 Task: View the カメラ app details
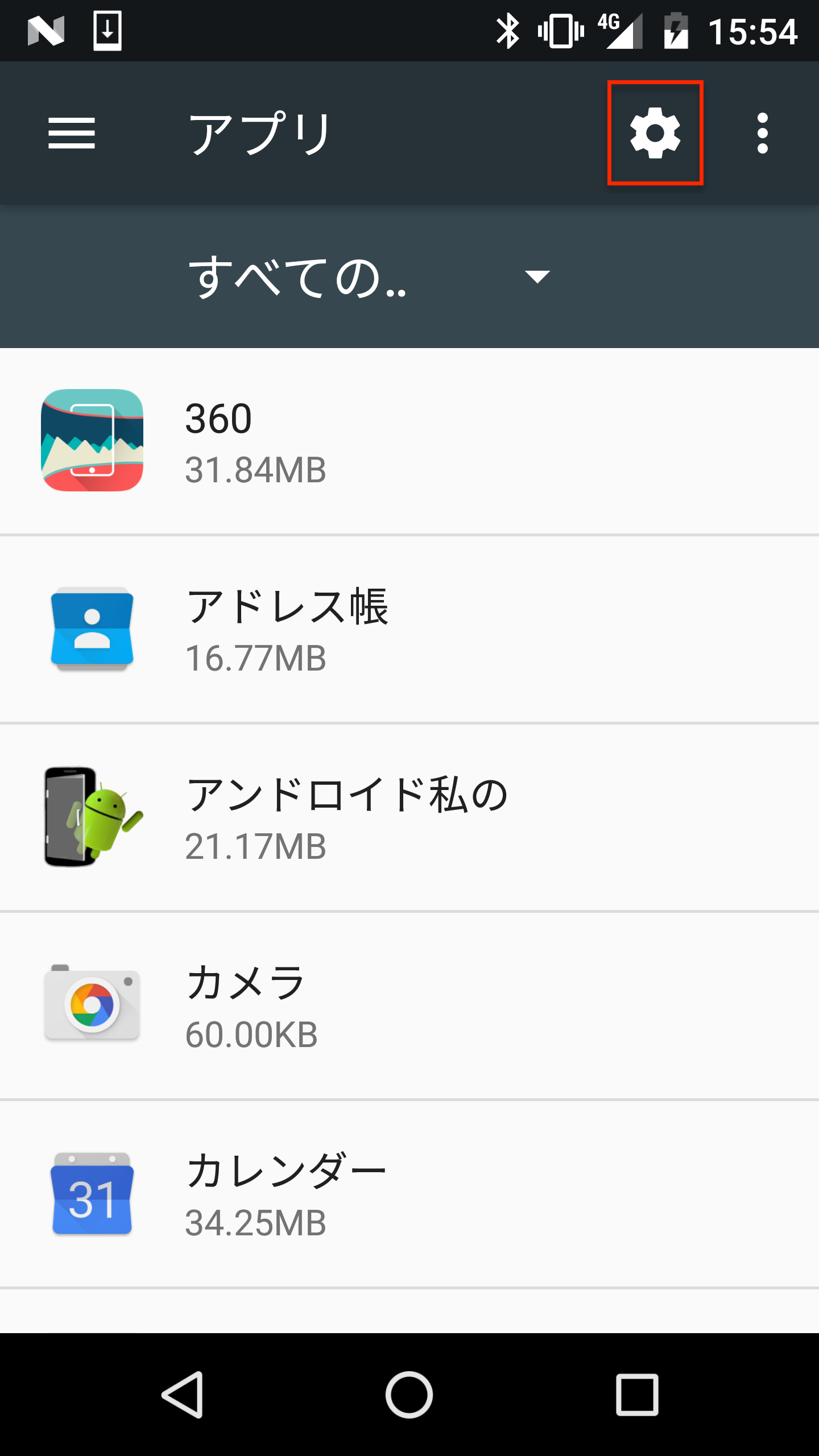(x=409, y=1006)
